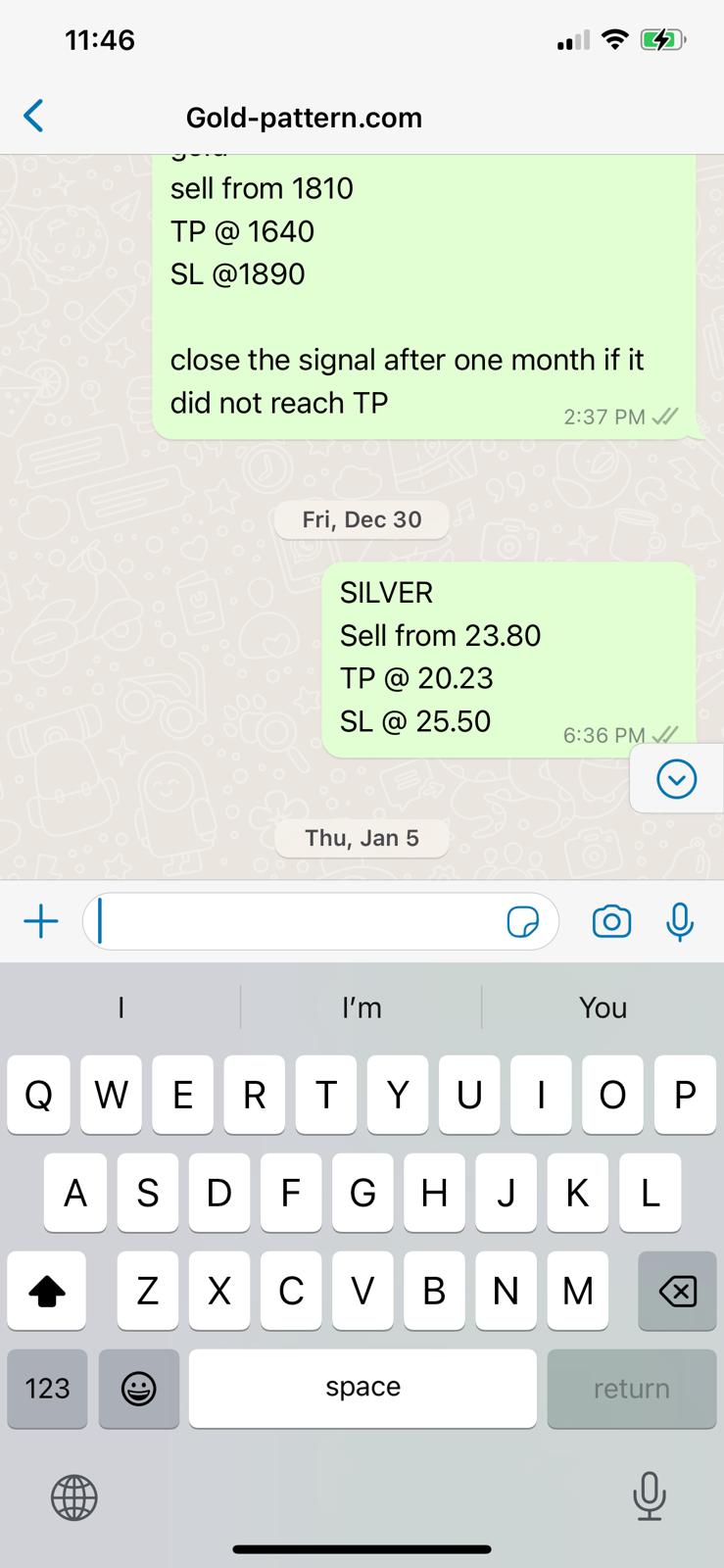724x1568 pixels.
Task: Insert the suggestion "You"
Action: pyautogui.click(x=603, y=1007)
